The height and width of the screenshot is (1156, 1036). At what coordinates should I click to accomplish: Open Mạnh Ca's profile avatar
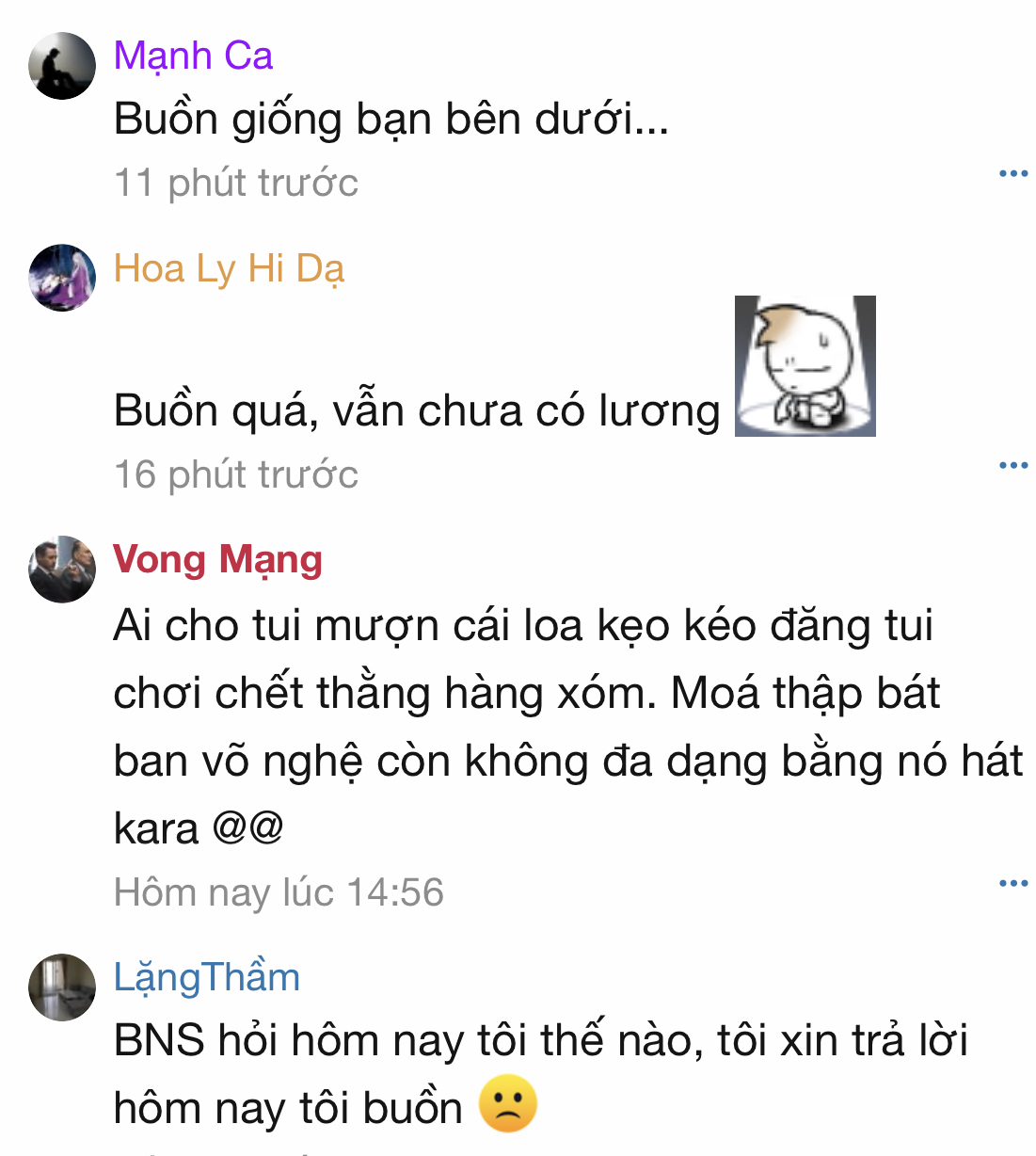pos(62,66)
